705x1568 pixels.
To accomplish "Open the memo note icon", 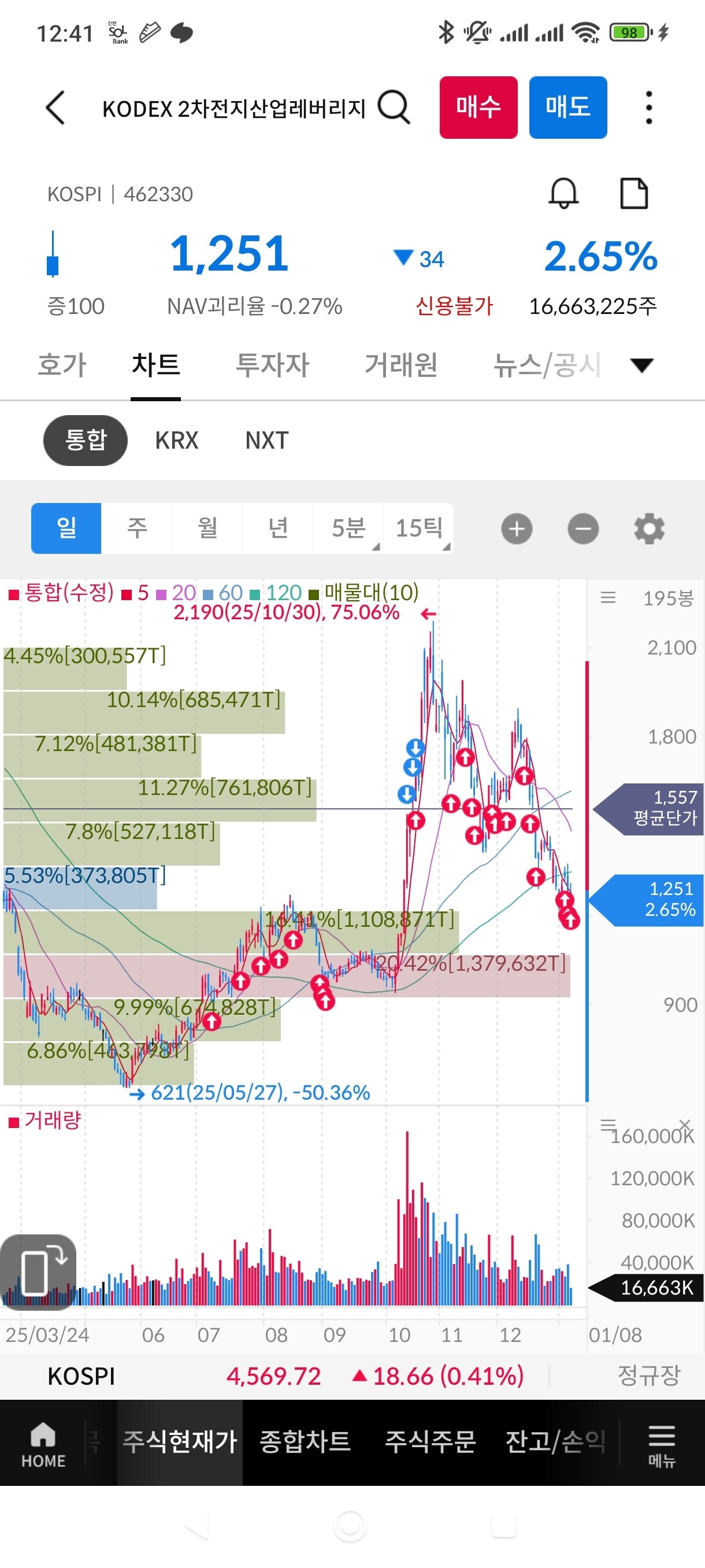I will click(634, 194).
